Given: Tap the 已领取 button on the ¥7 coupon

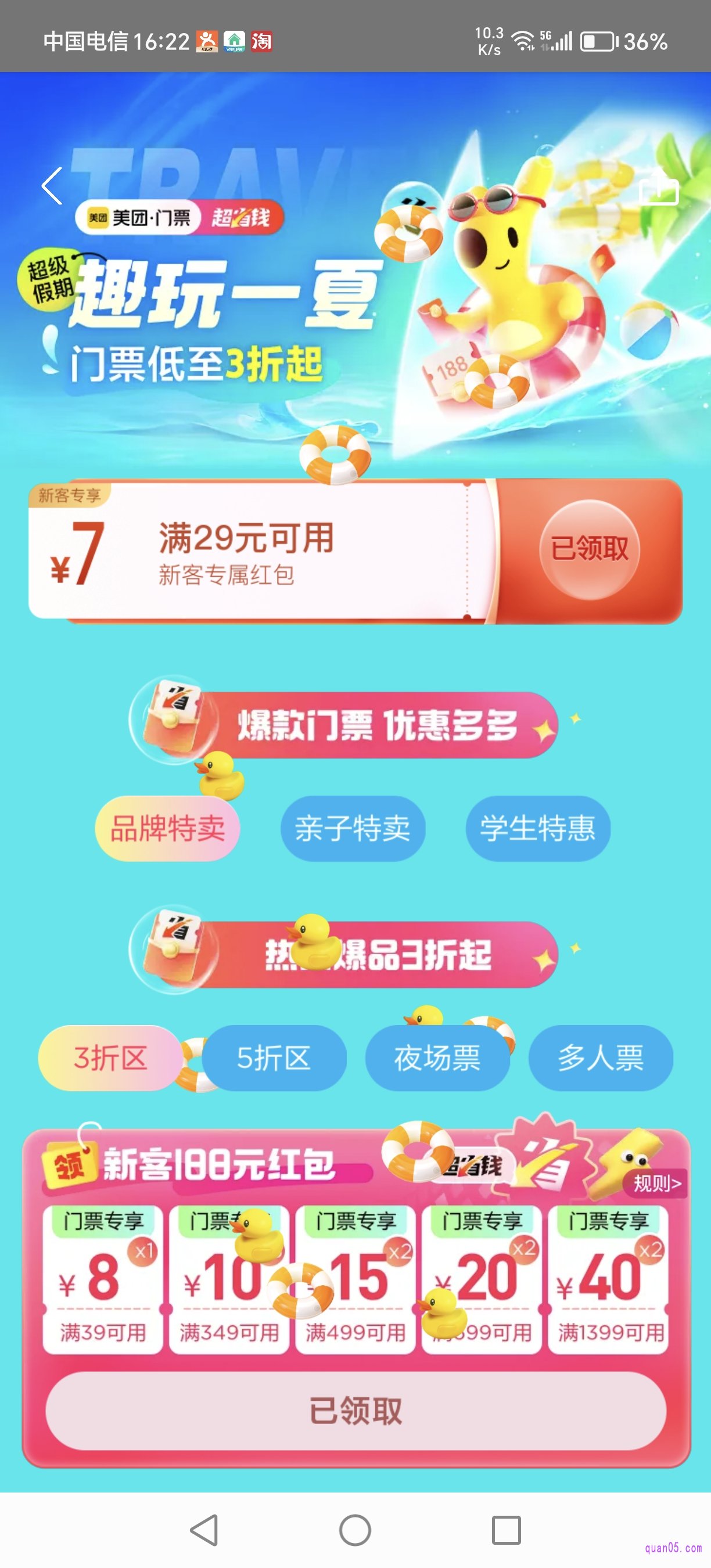Looking at the screenshot, I should click(x=588, y=549).
